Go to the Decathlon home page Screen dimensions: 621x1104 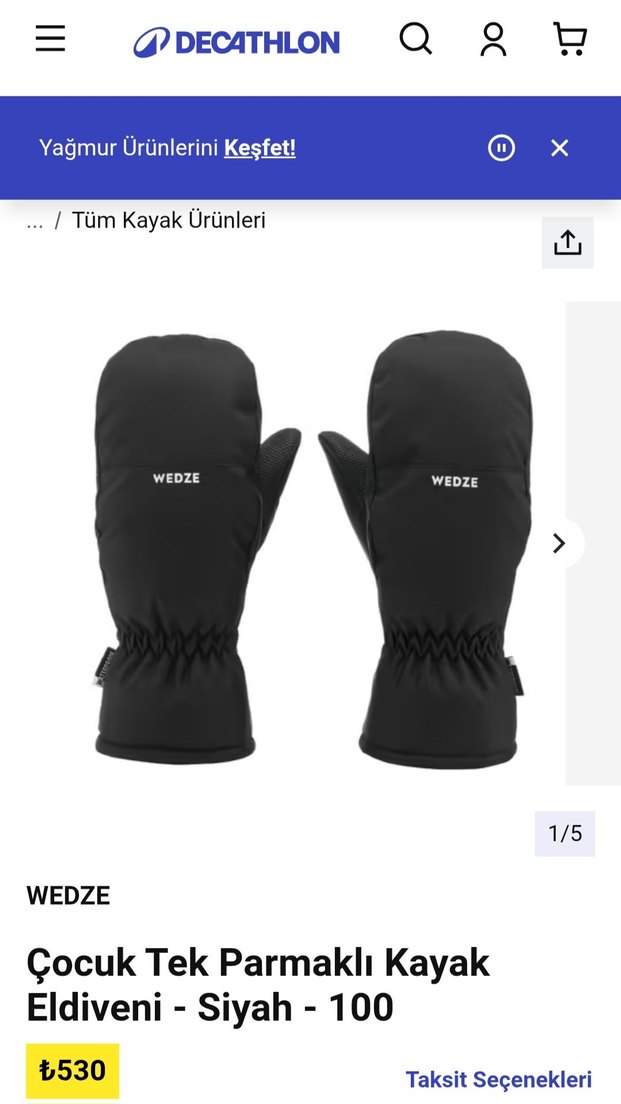(x=237, y=42)
